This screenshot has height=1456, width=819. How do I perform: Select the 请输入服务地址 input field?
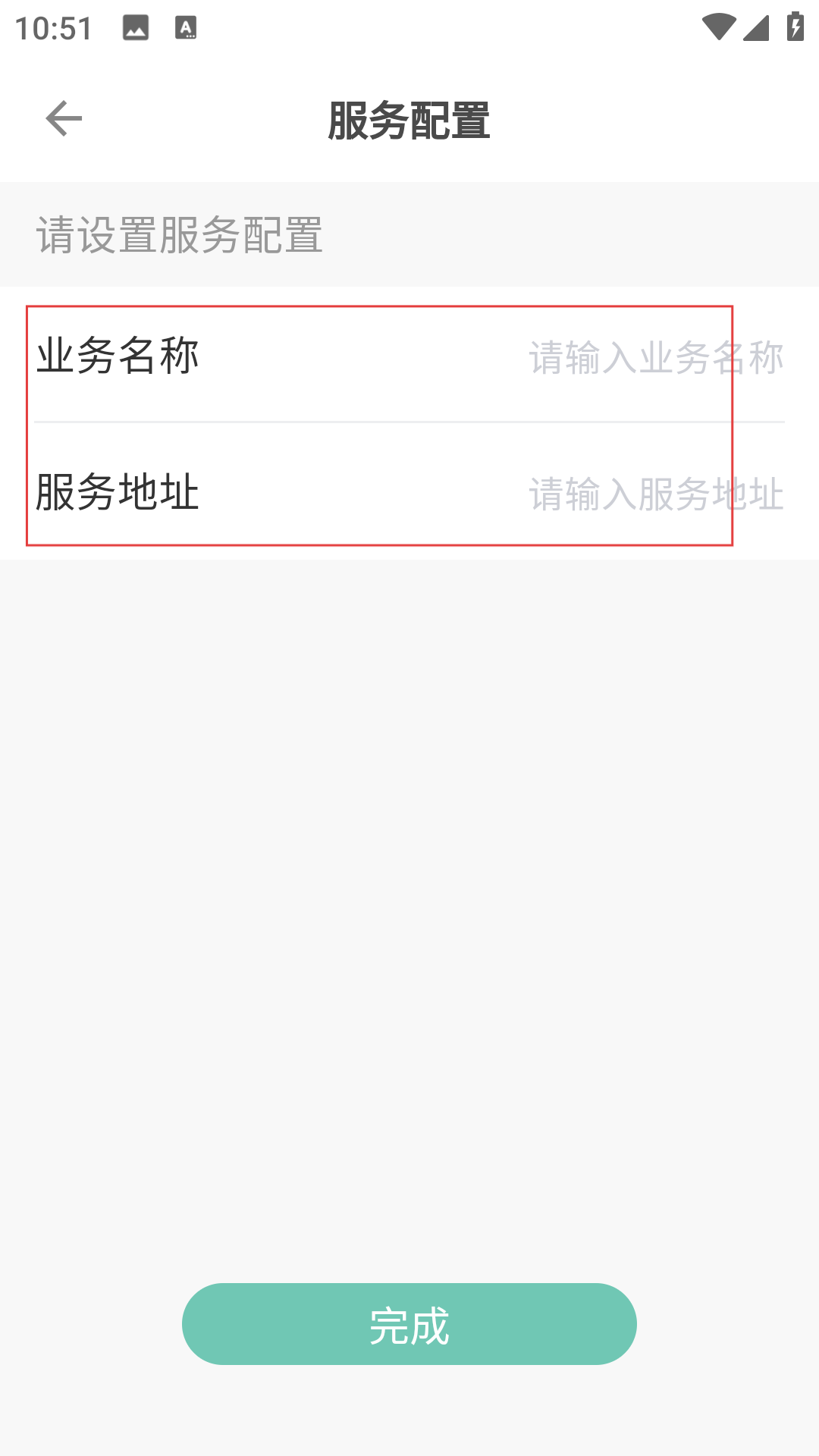(652, 493)
